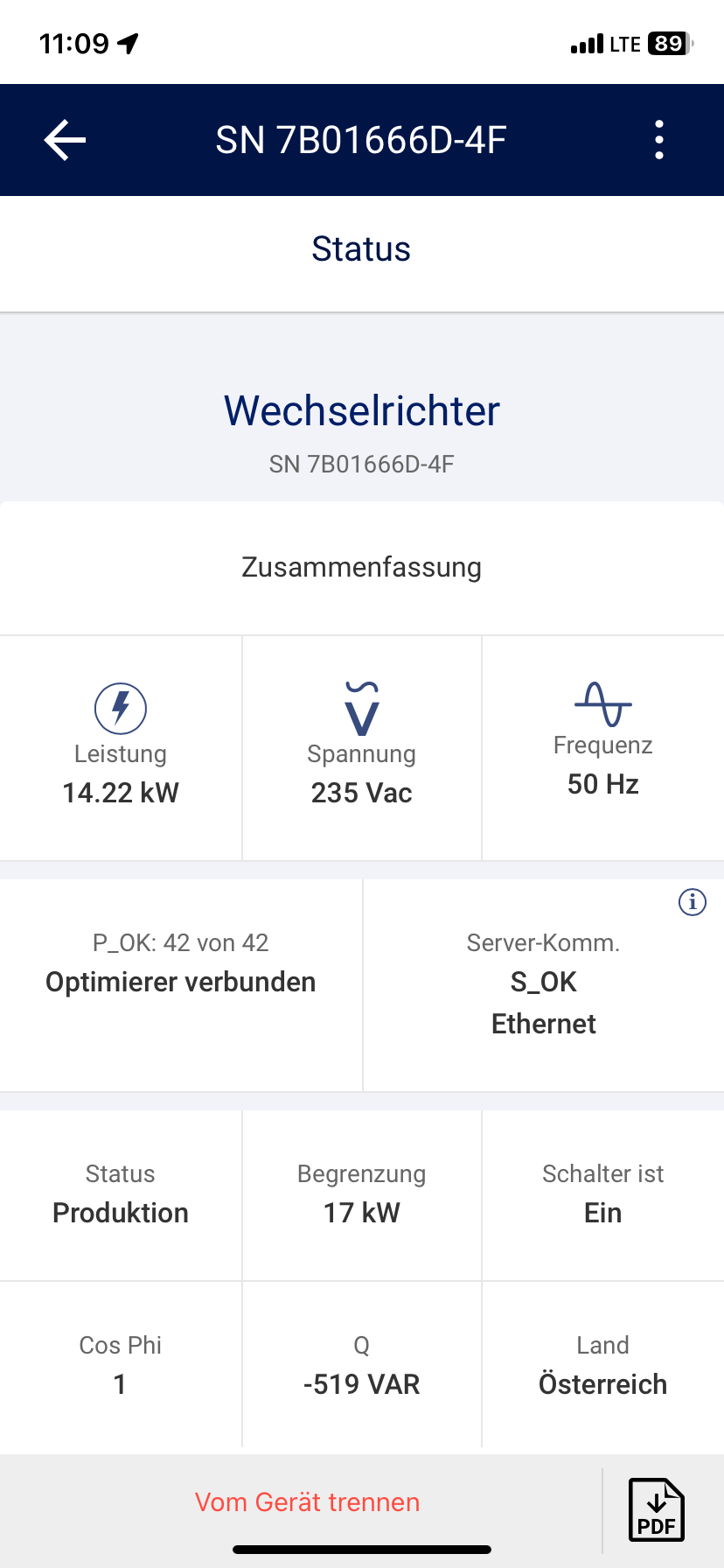Image resolution: width=724 pixels, height=1568 pixels.
Task: Download the status report as PDF
Action: pyautogui.click(x=657, y=1510)
